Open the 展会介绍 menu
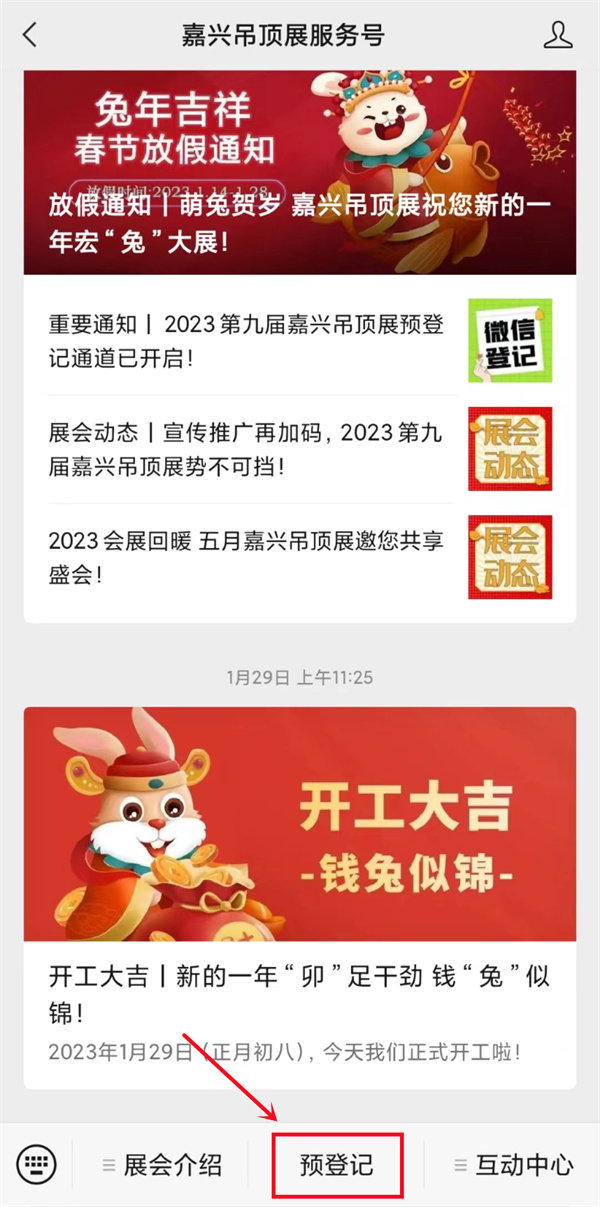 (162, 1165)
